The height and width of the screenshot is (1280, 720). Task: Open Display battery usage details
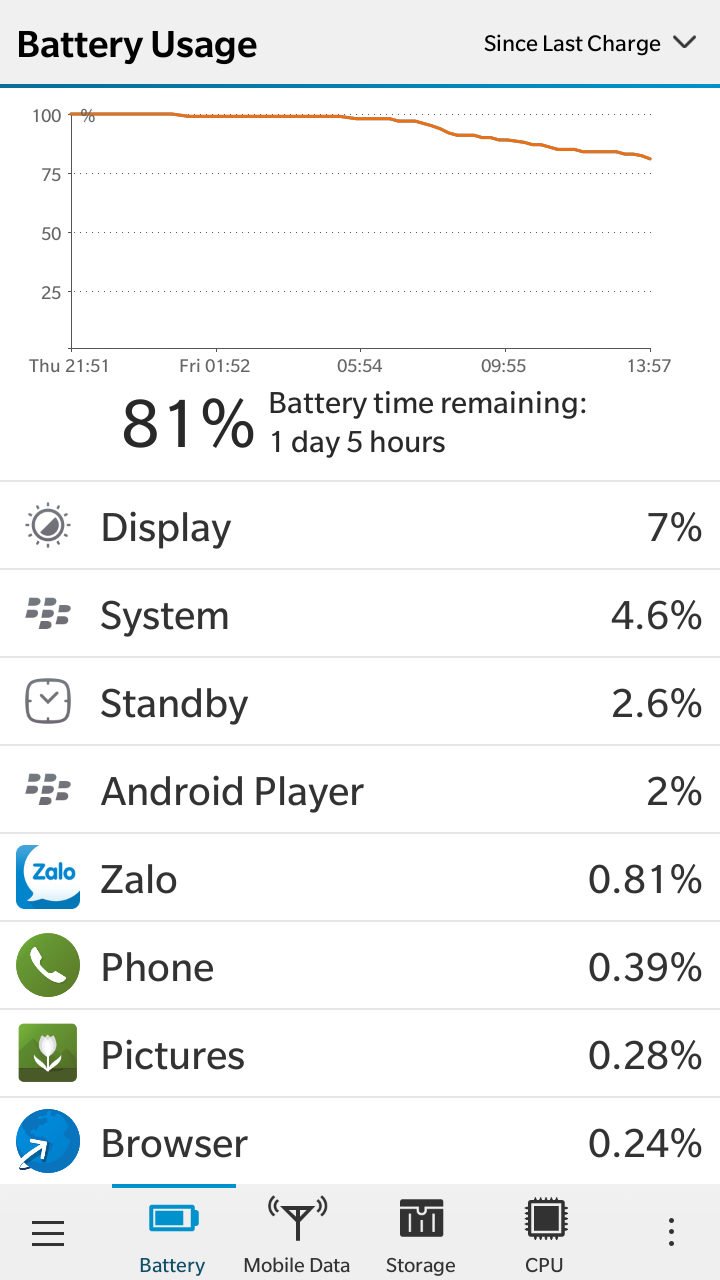360,526
